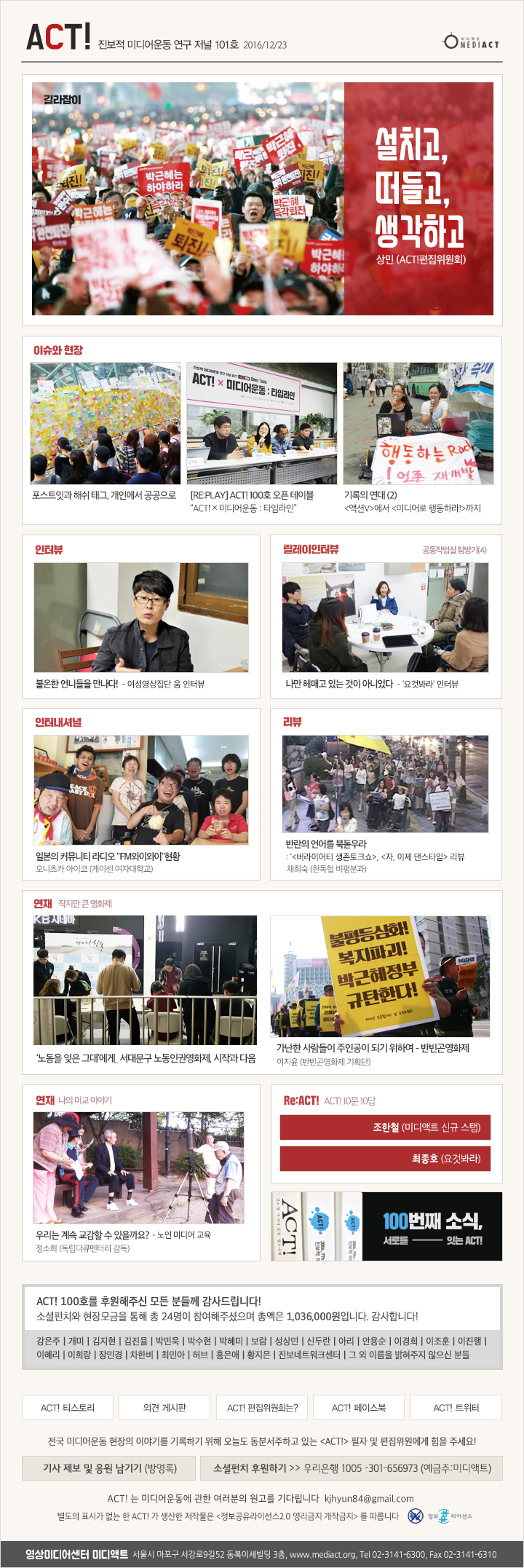This screenshot has width=524, height=1568.
Task: Open the article 포스트잇과 해쉬 태그, 개인에서 공공으로
Action: [x=105, y=495]
